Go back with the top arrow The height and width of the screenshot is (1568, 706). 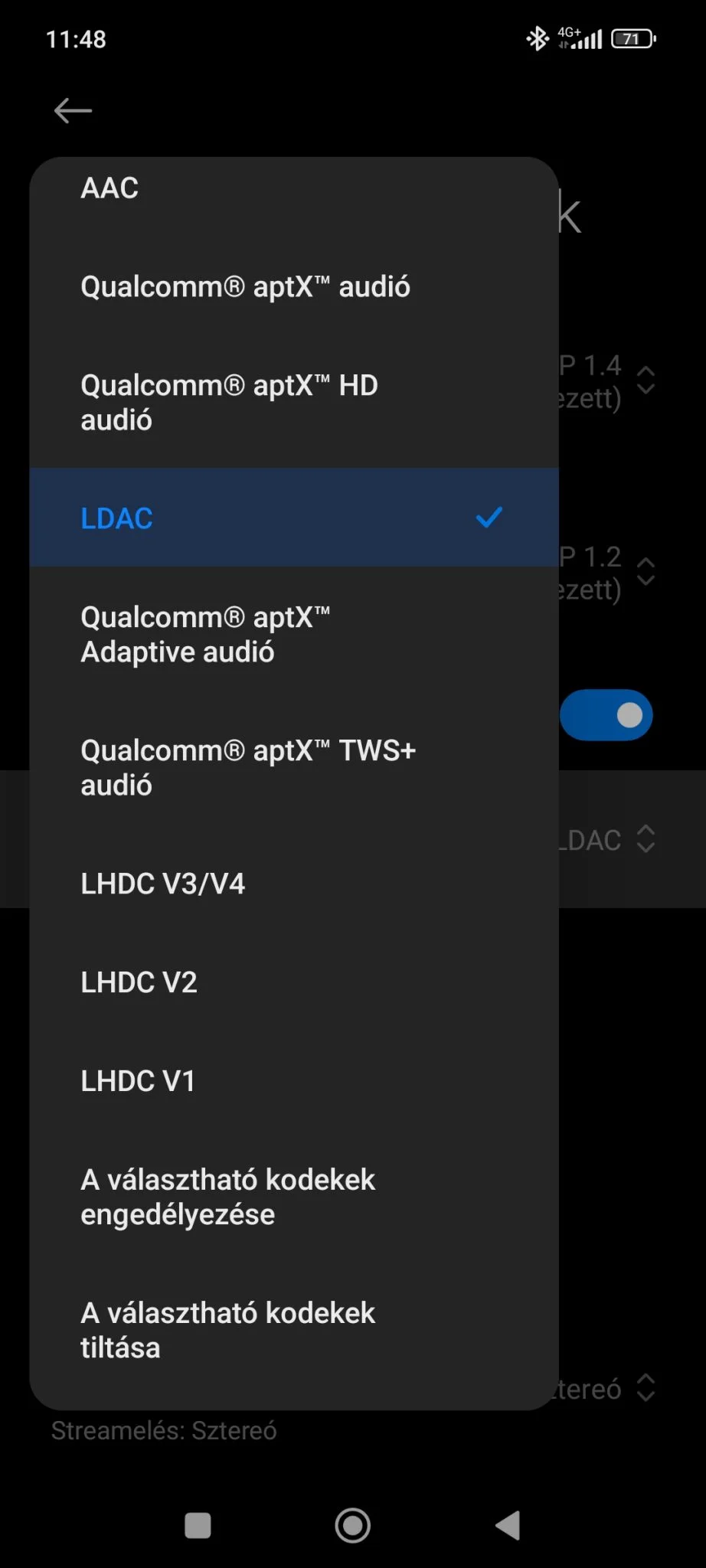pos(73,111)
